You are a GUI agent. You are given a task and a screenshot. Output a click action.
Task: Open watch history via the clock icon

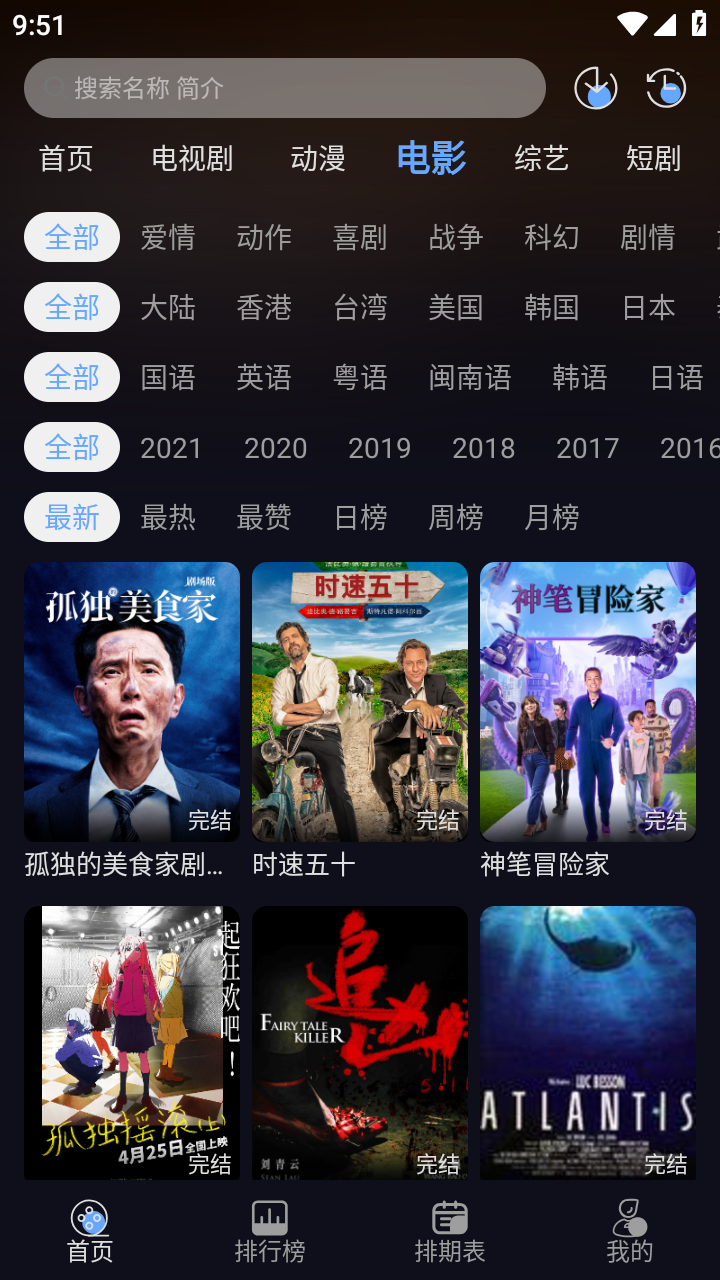tap(664, 88)
